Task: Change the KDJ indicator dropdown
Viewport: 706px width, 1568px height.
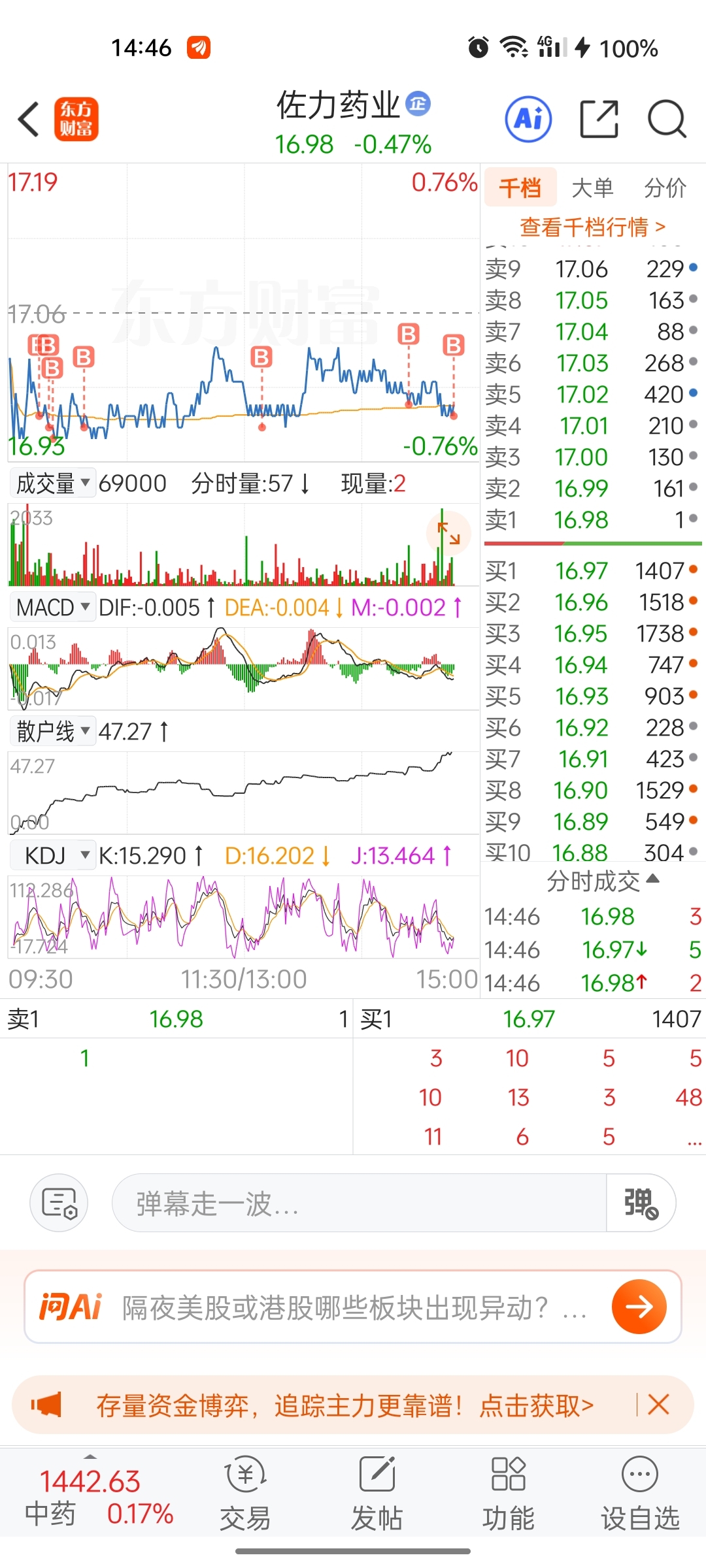Action: (54, 855)
